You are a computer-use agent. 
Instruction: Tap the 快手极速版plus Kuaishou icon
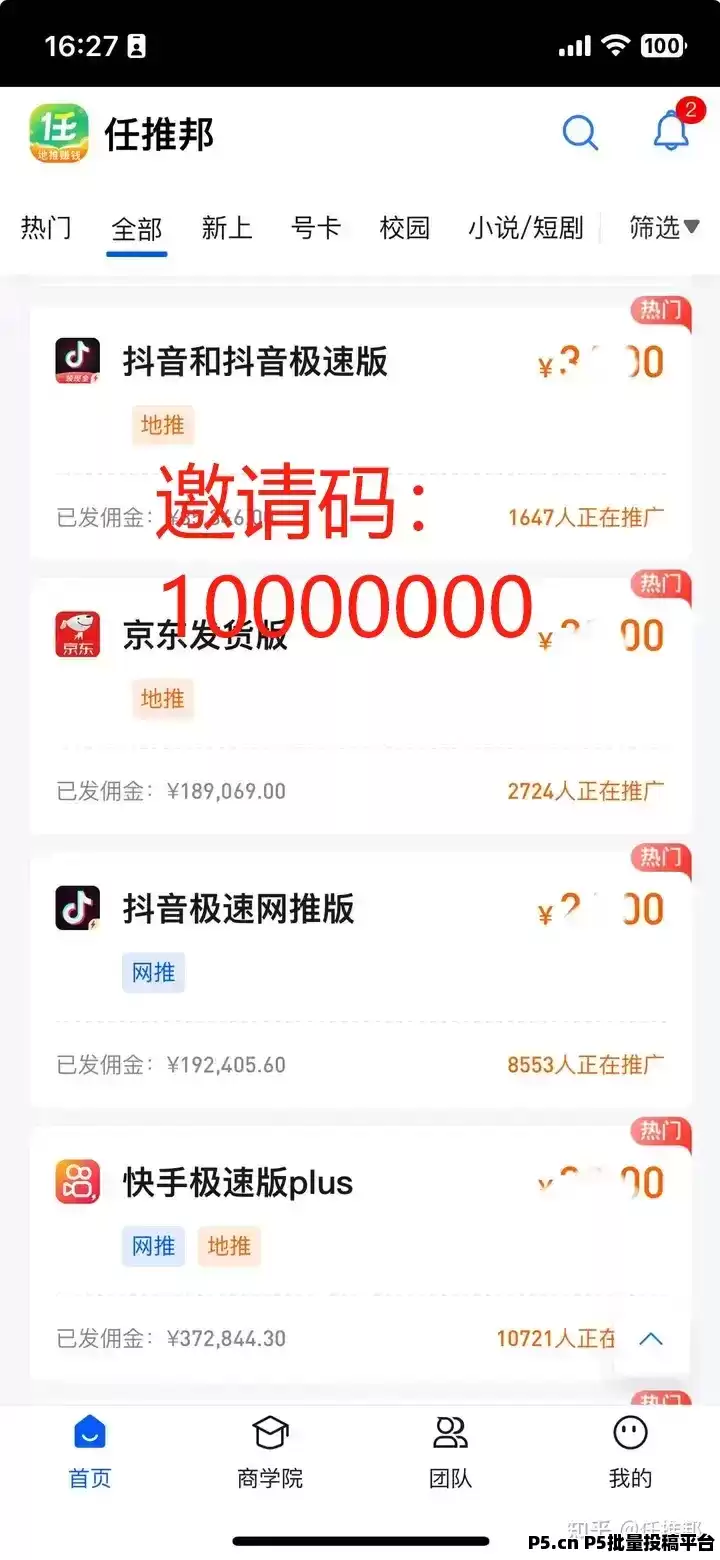pos(77,1181)
